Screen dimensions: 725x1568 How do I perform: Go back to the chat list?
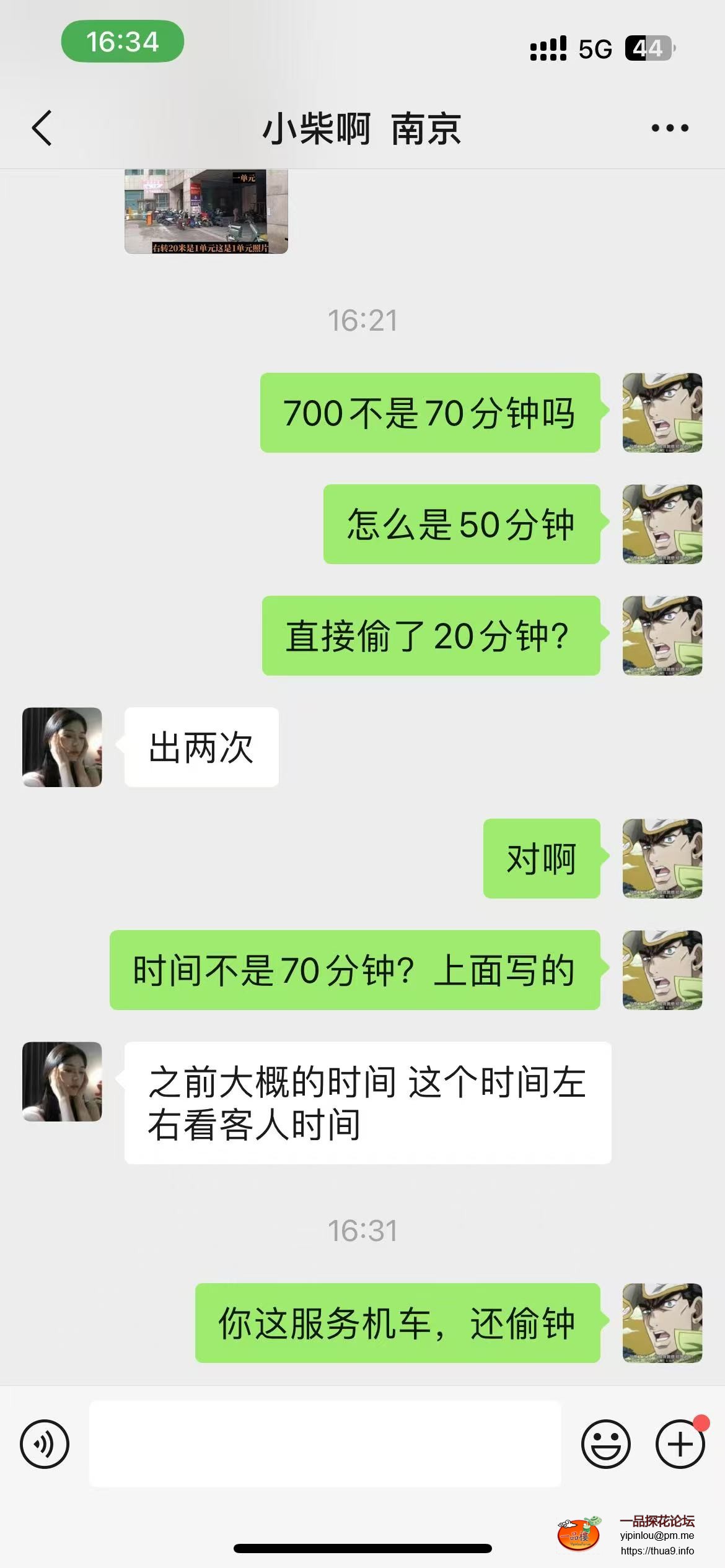coord(42,128)
